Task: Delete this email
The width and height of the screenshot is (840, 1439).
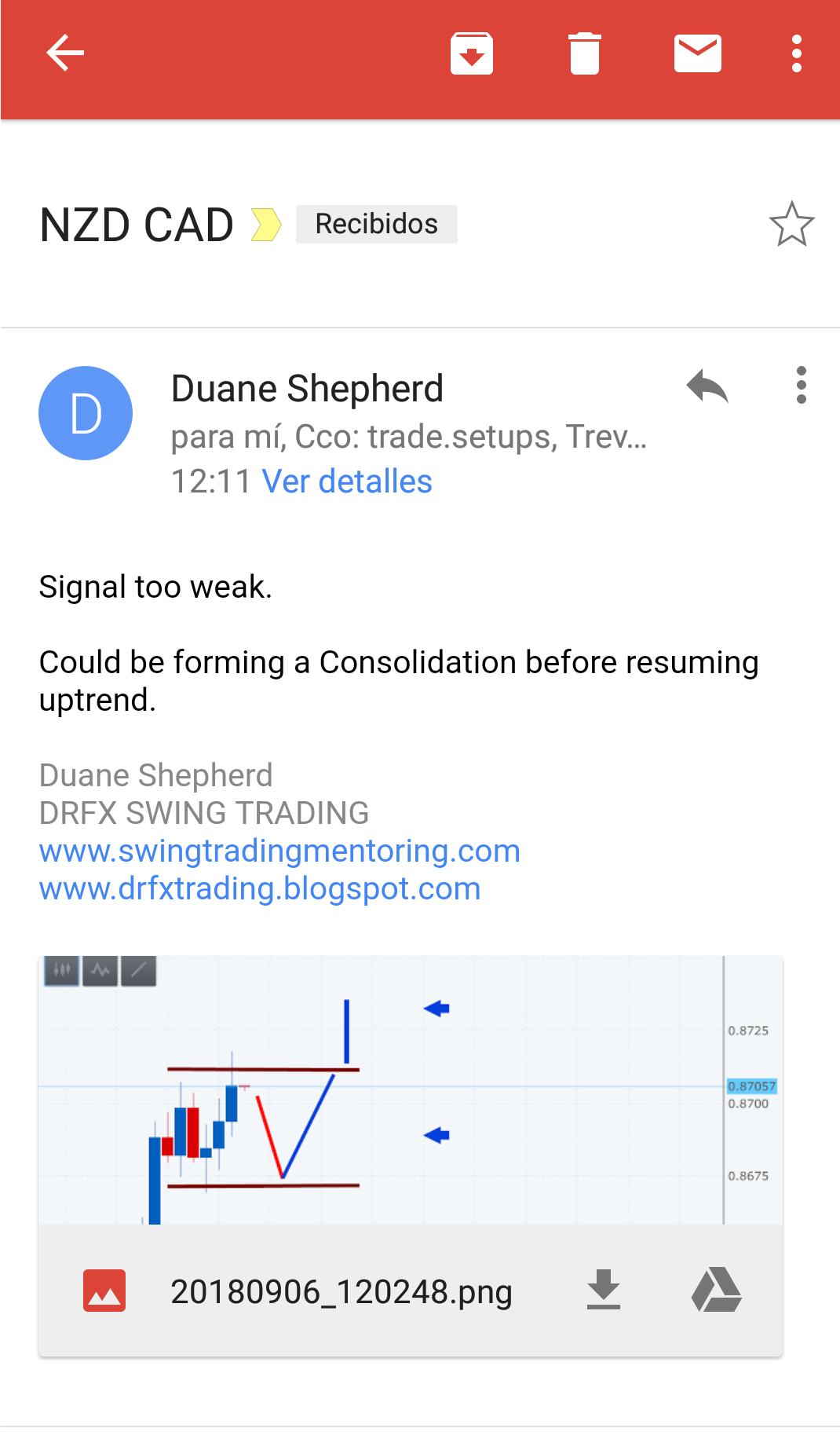Action: (x=584, y=53)
